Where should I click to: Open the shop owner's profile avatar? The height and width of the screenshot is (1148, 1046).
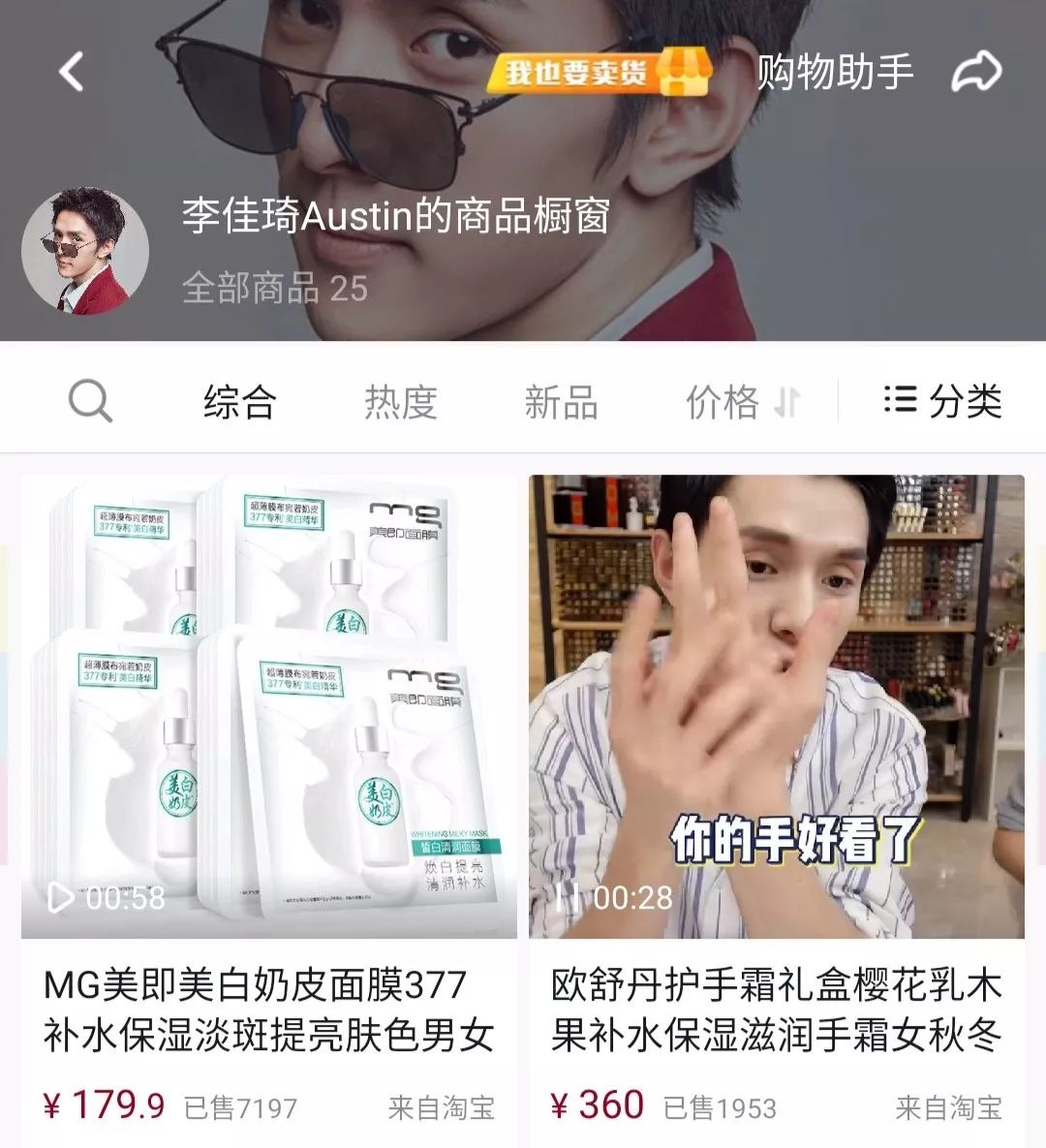click(x=85, y=251)
